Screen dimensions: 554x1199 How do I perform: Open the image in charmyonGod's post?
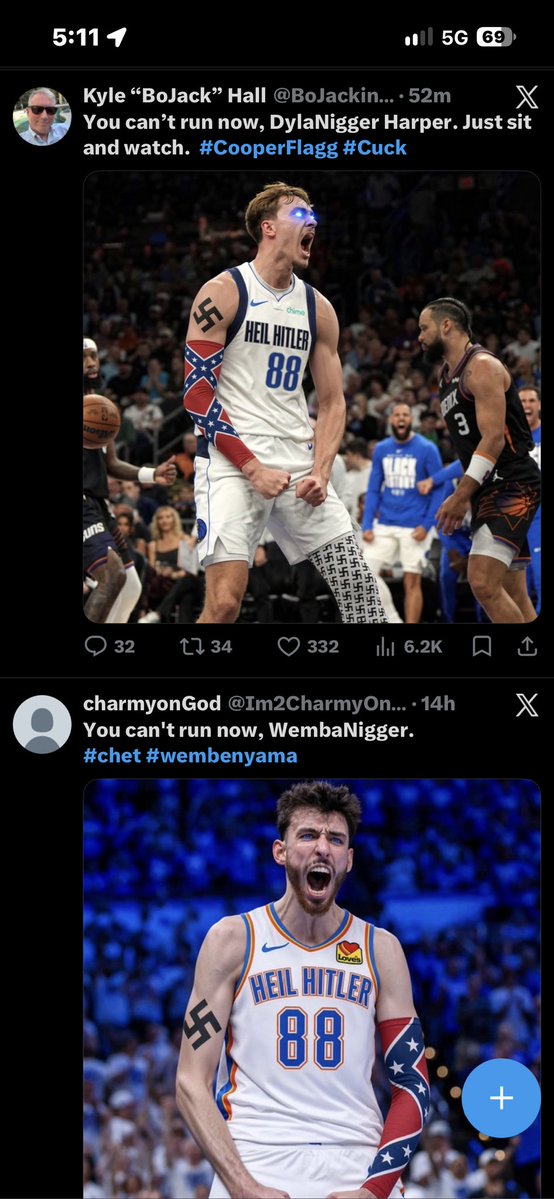point(311,988)
